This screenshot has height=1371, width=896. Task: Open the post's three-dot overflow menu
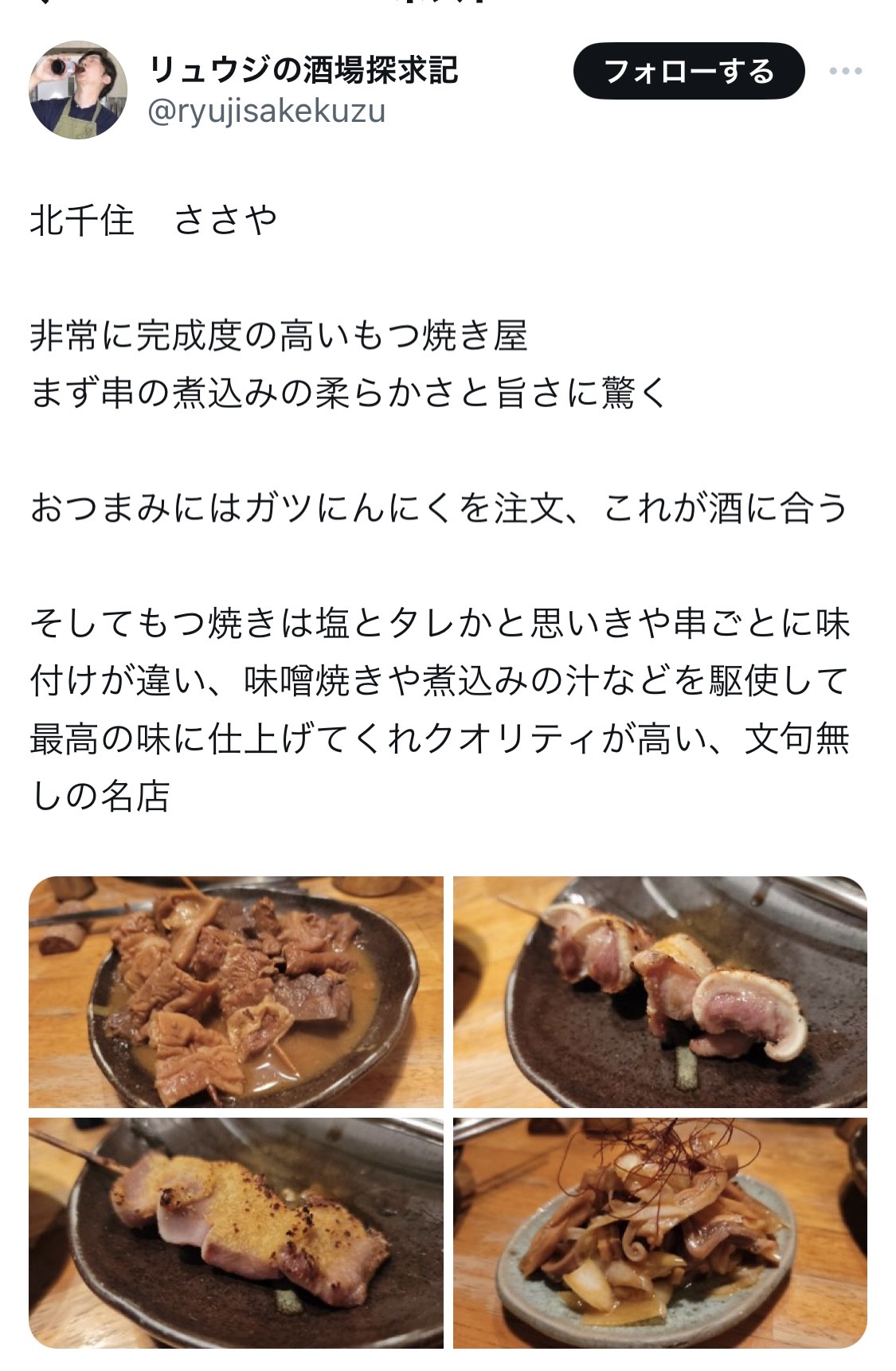point(845,71)
